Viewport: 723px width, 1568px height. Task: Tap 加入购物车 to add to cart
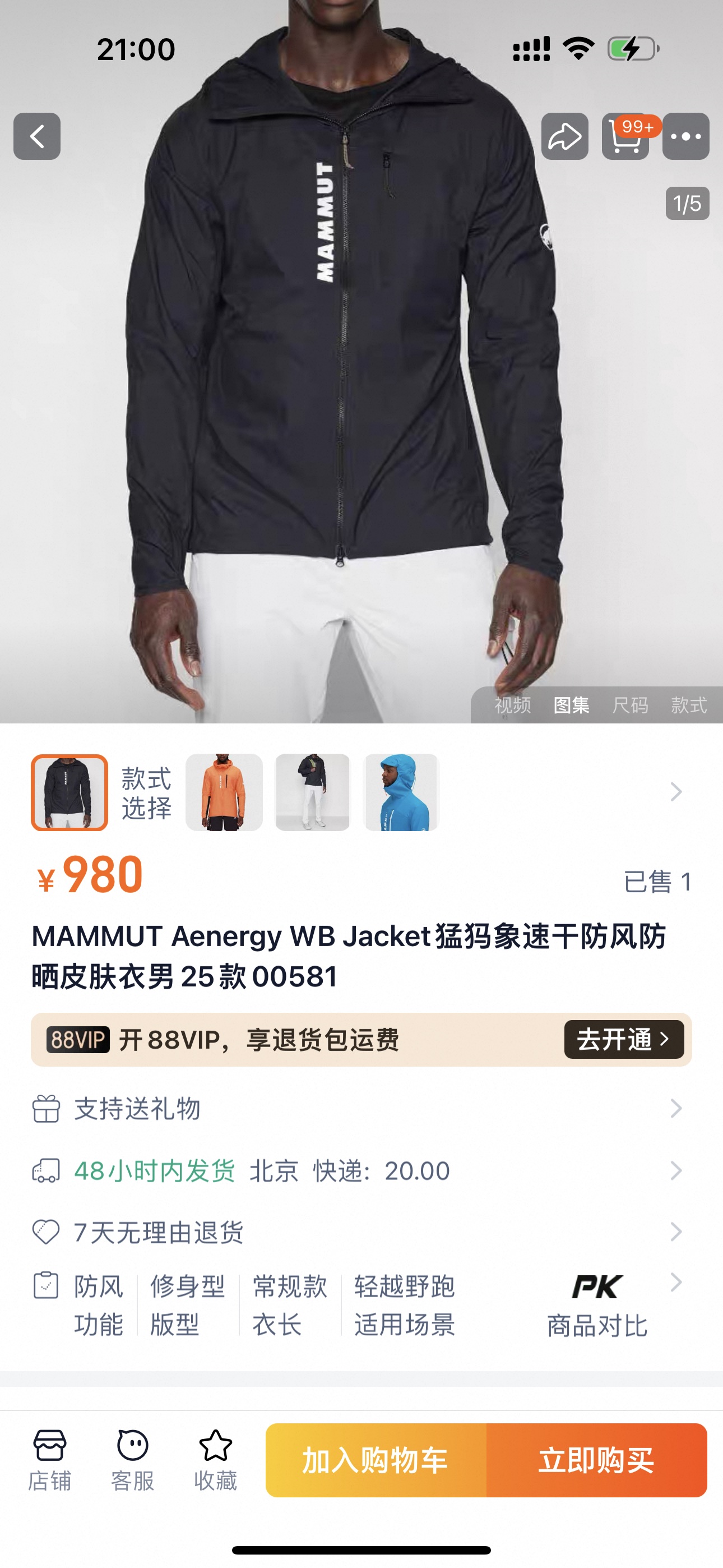click(x=376, y=1460)
